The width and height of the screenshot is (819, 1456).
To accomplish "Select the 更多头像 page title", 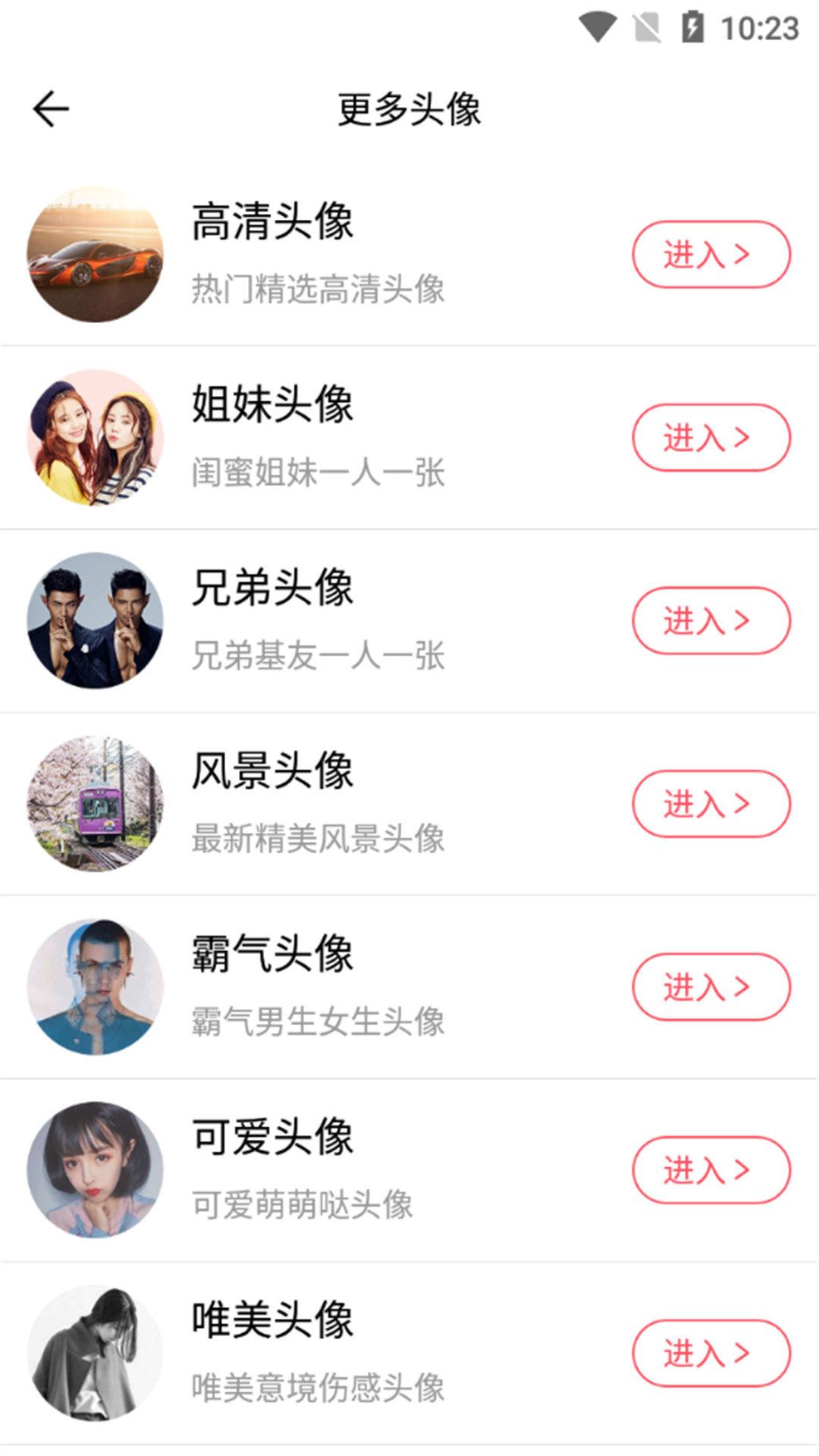I will coord(409,108).
